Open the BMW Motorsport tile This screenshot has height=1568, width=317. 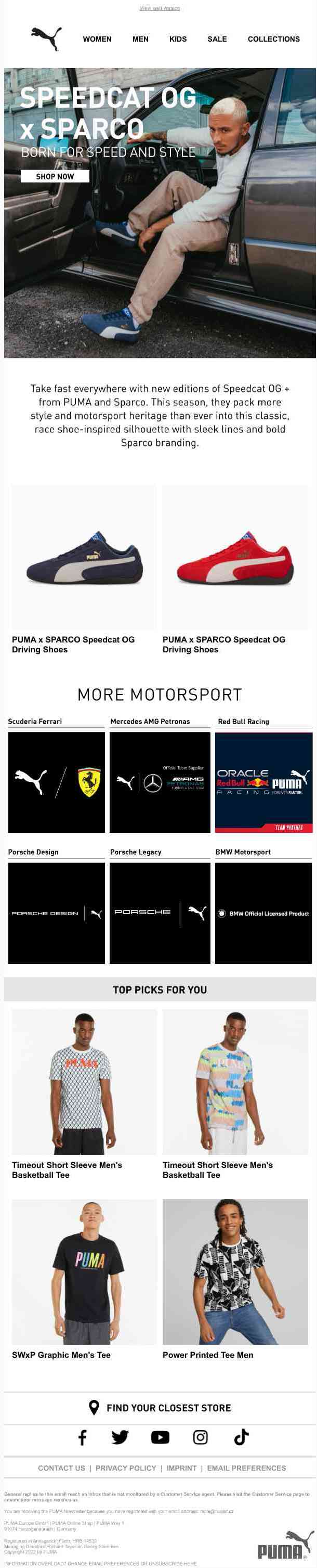(x=263, y=912)
